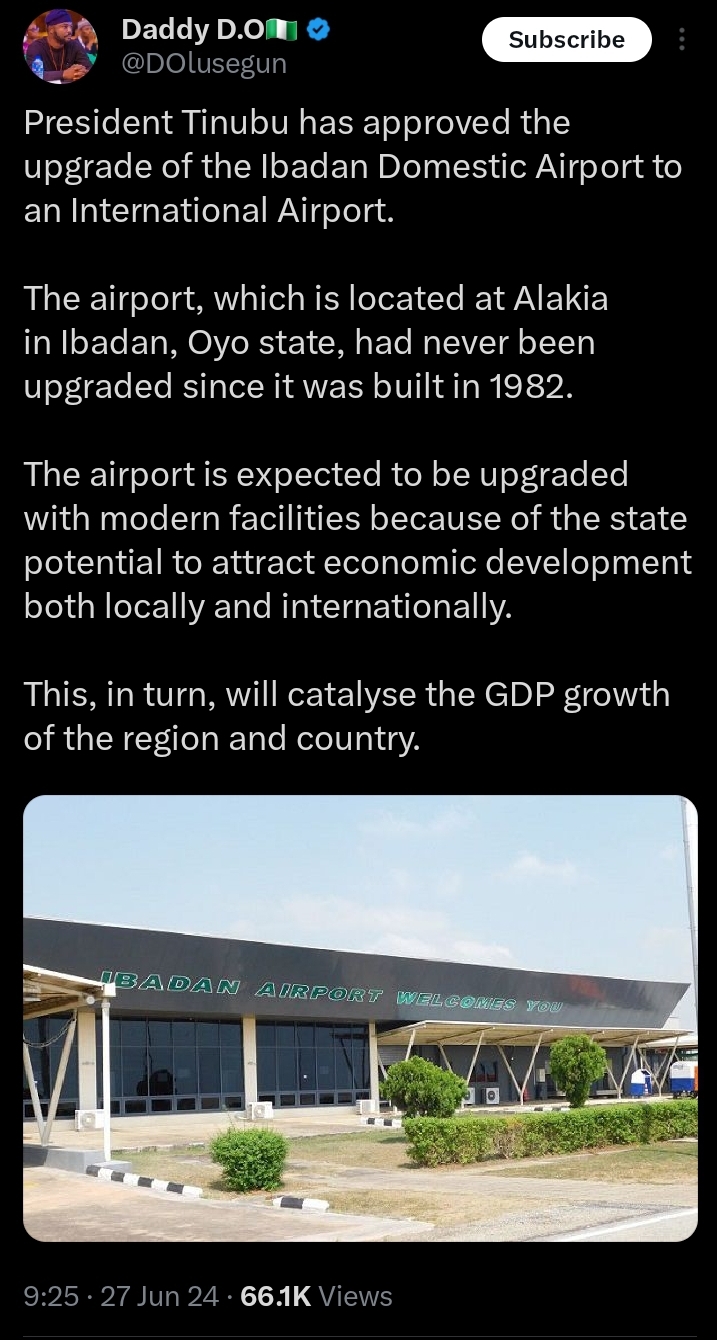Open the @DOlusegun profile handle
This screenshot has height=1340, width=717.
[x=203, y=64]
